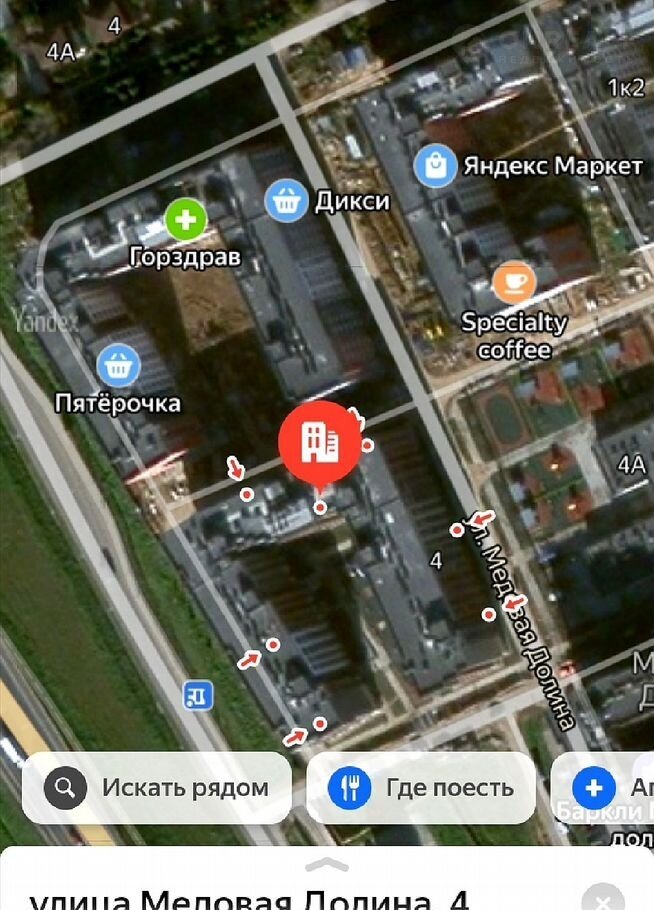
Task: Tap the Искать рядом chip
Action: point(157,787)
